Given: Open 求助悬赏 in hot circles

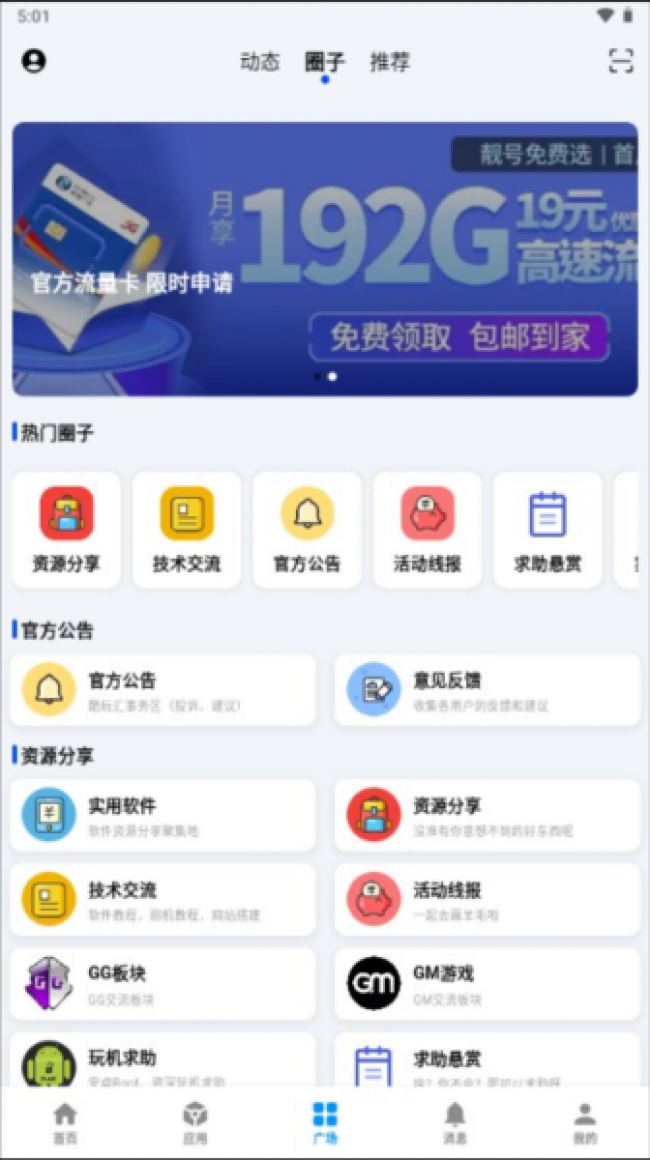Looking at the screenshot, I should 547,529.
